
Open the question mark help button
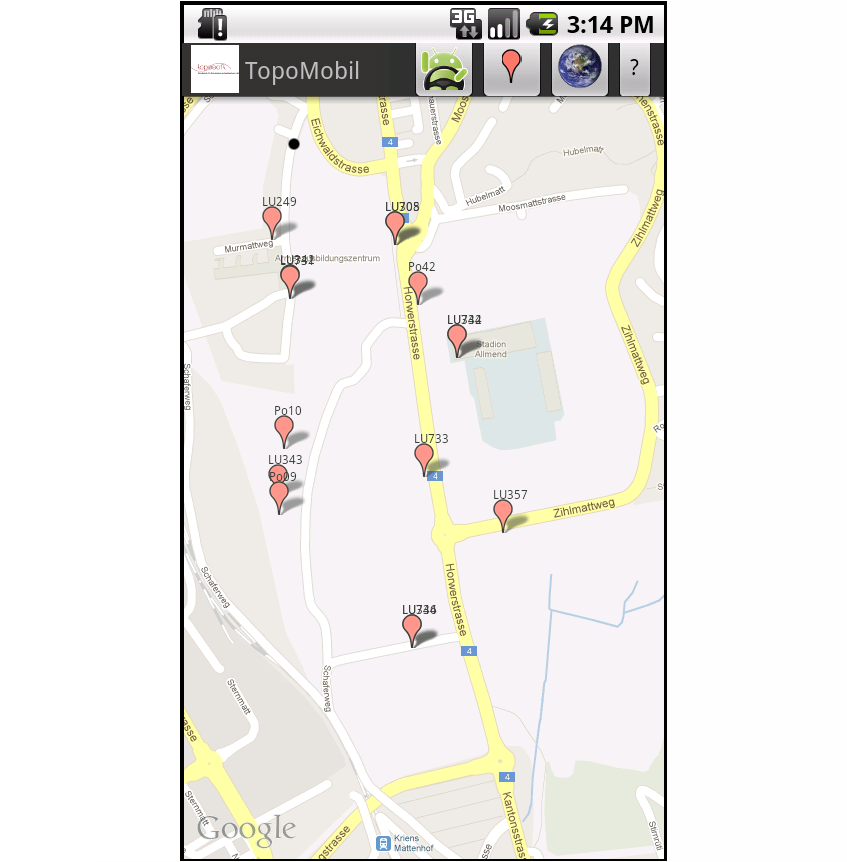click(634, 69)
